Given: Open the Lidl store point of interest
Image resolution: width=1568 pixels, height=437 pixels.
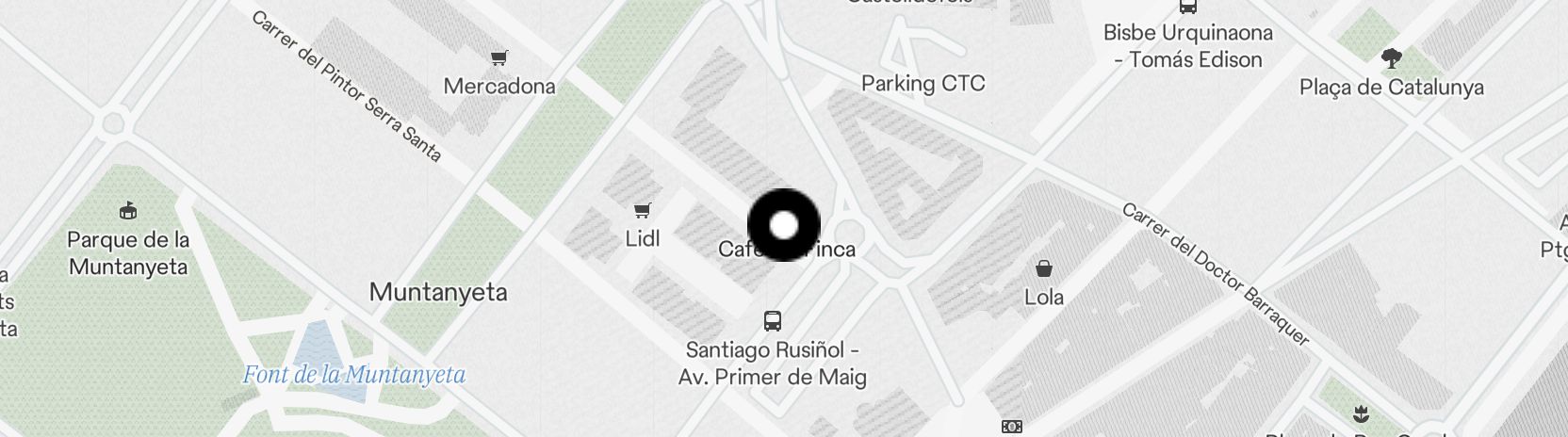Looking at the screenshot, I should pyautogui.click(x=643, y=211).
